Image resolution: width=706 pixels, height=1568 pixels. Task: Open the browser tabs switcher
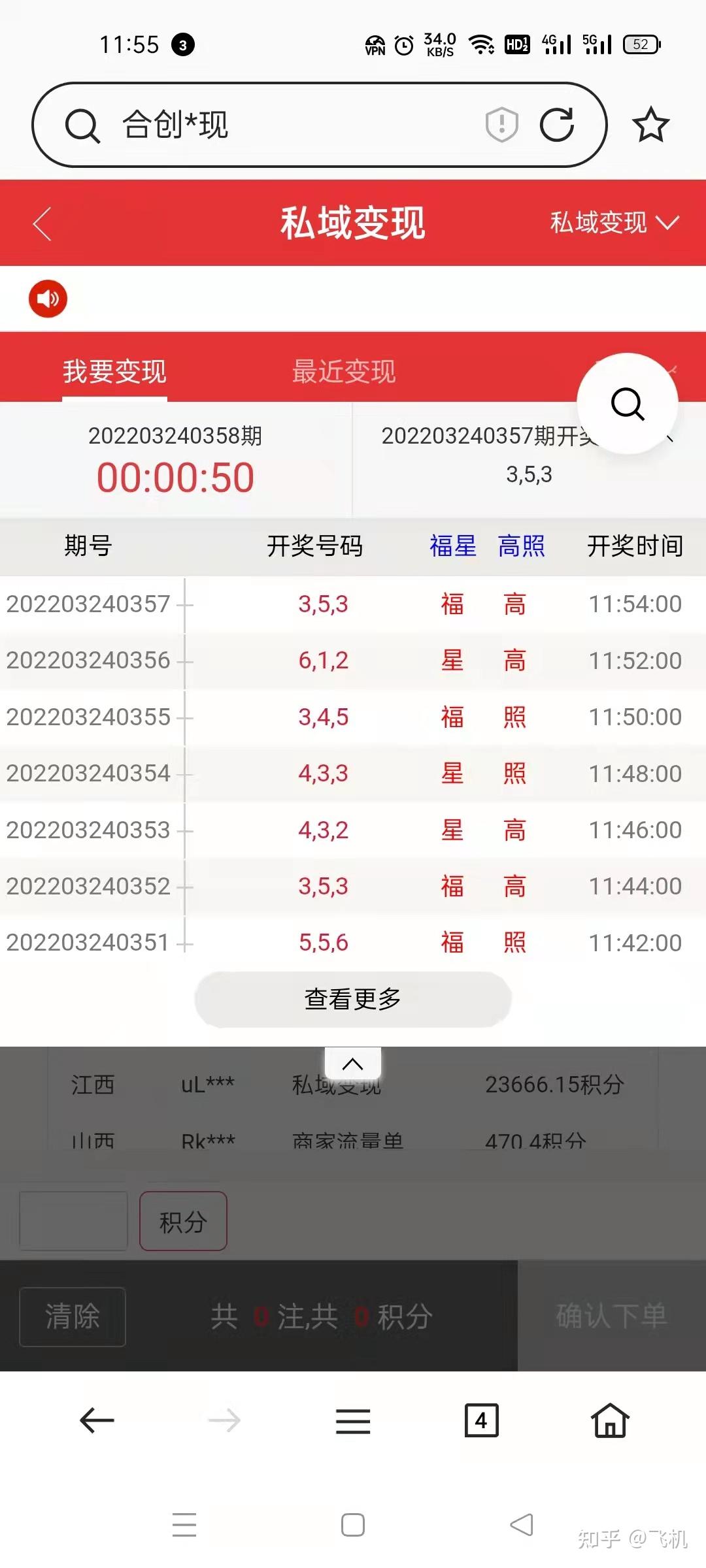[481, 1420]
